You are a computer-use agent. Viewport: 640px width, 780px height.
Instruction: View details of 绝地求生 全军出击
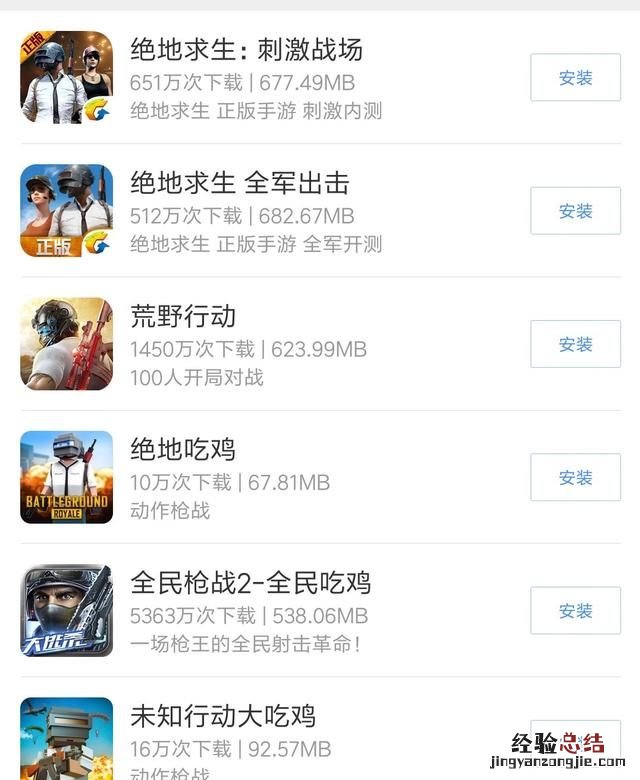tap(240, 183)
